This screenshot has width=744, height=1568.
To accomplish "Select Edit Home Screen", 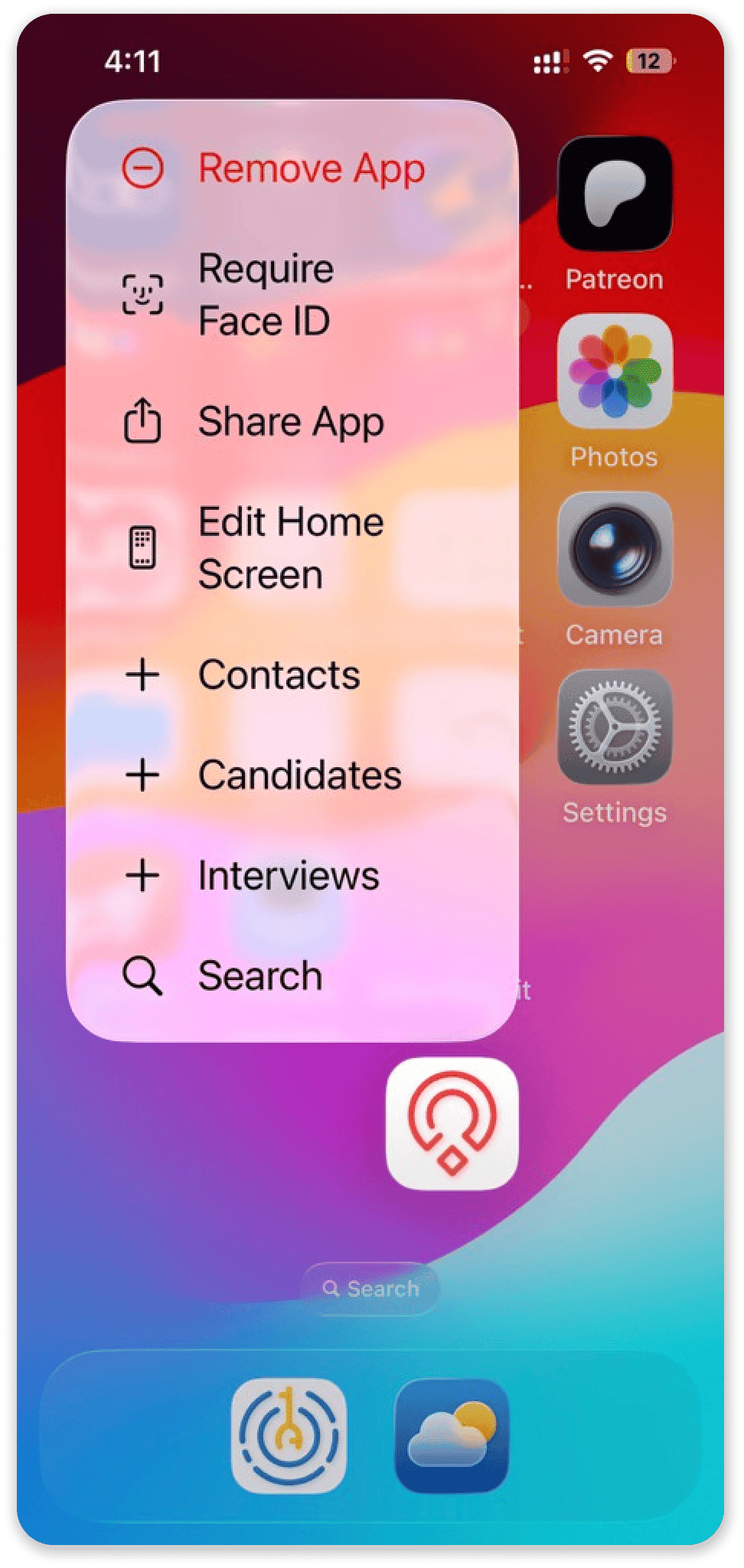I will (291, 548).
